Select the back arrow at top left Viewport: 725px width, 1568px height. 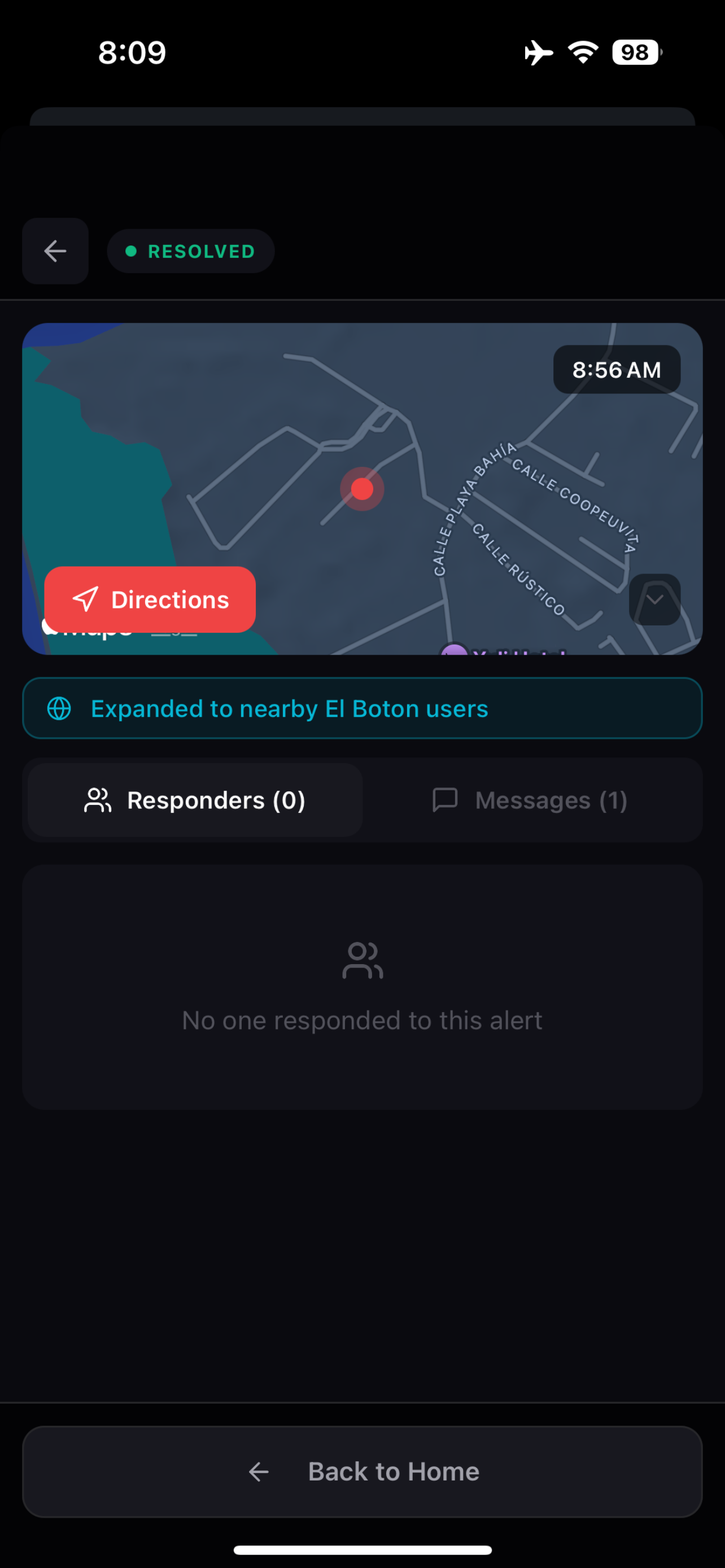click(x=55, y=251)
